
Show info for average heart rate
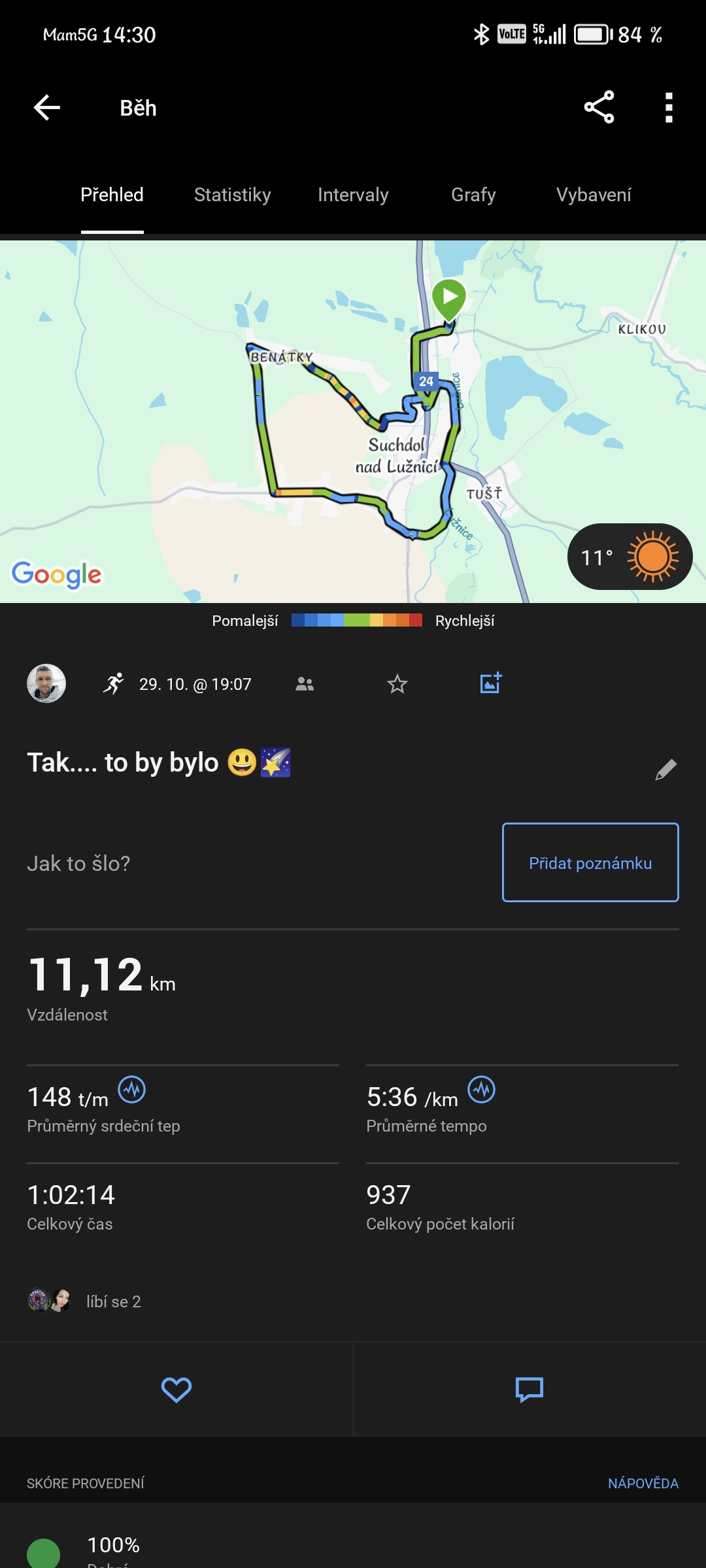click(x=132, y=1090)
